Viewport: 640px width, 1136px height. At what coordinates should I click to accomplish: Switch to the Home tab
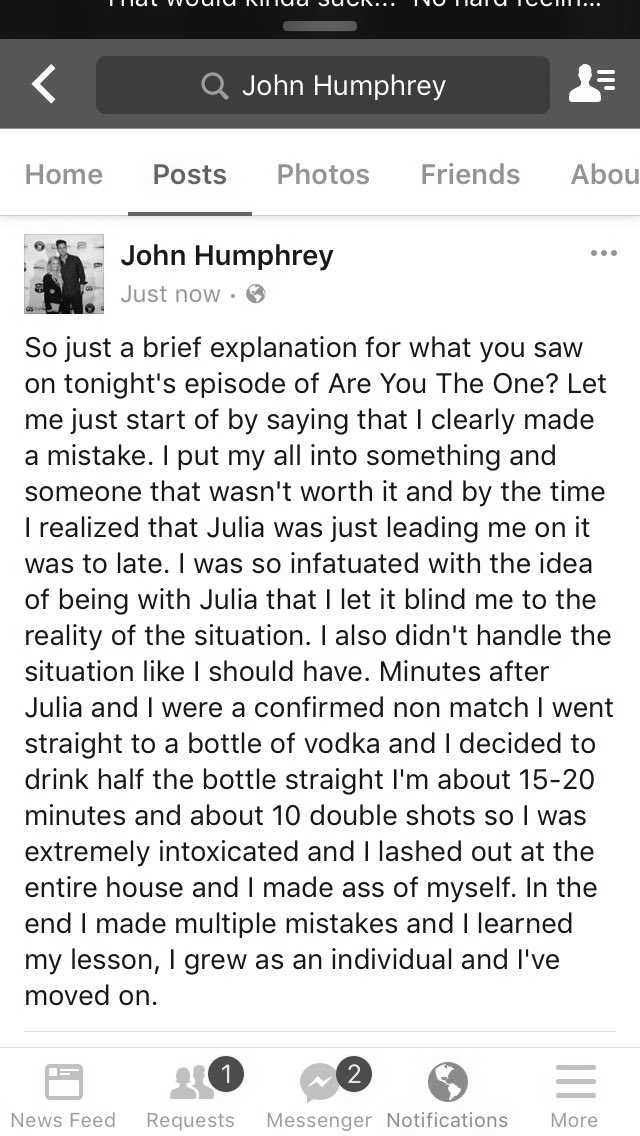click(x=64, y=175)
